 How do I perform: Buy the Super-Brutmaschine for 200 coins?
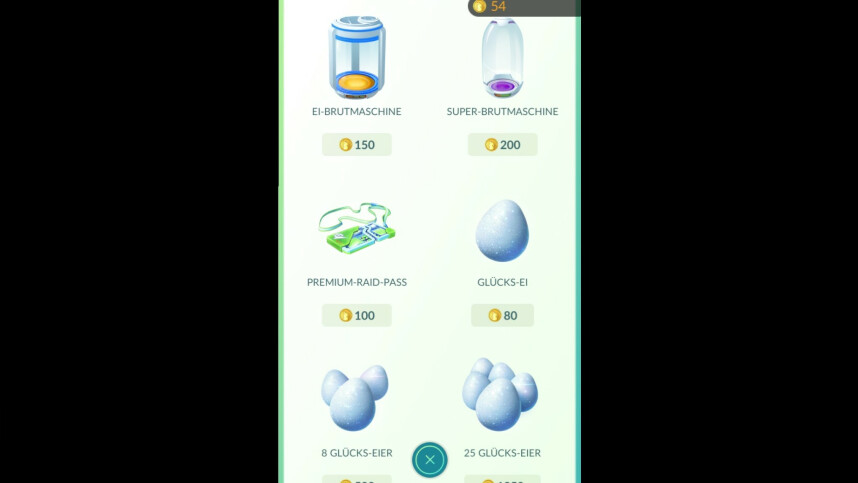(x=502, y=145)
